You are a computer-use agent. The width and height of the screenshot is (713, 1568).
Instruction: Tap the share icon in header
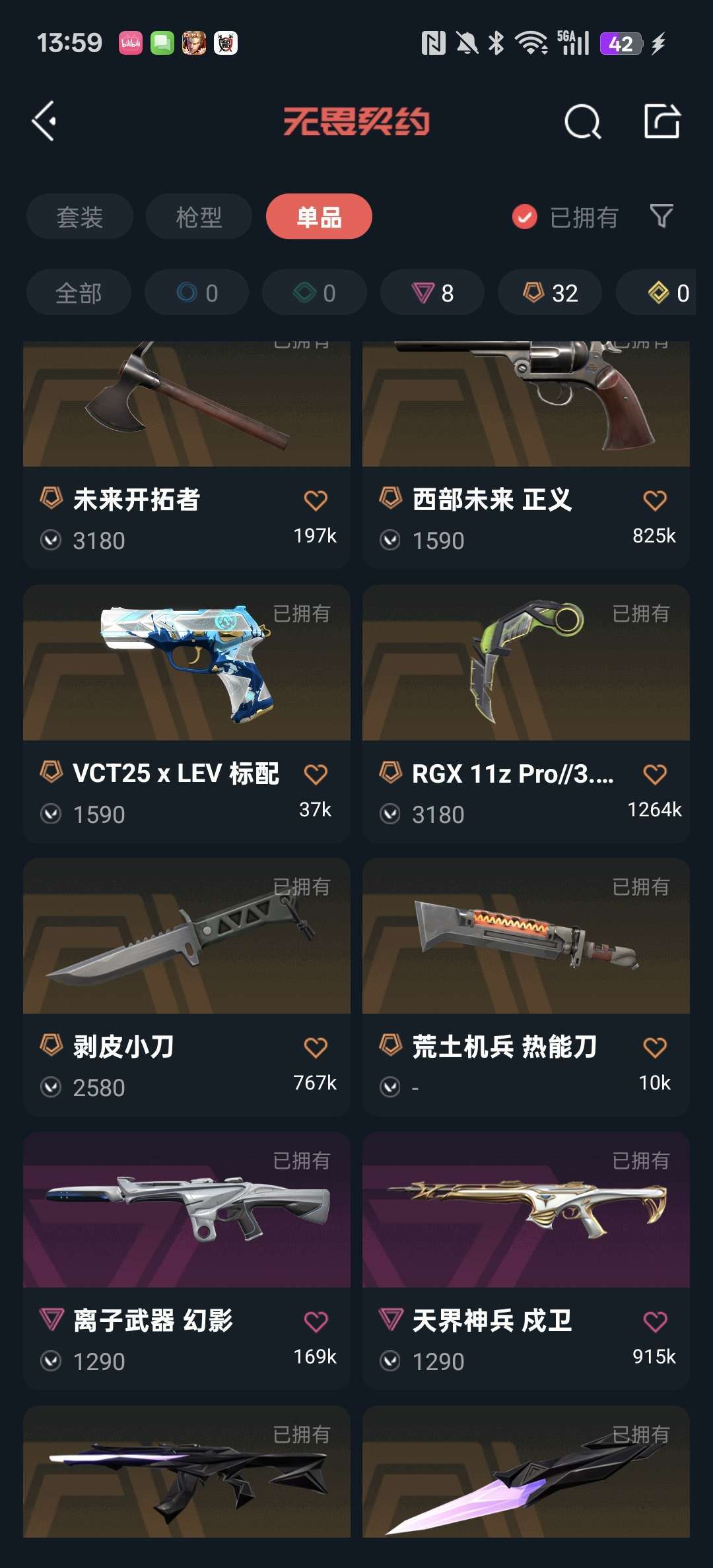pos(662,121)
